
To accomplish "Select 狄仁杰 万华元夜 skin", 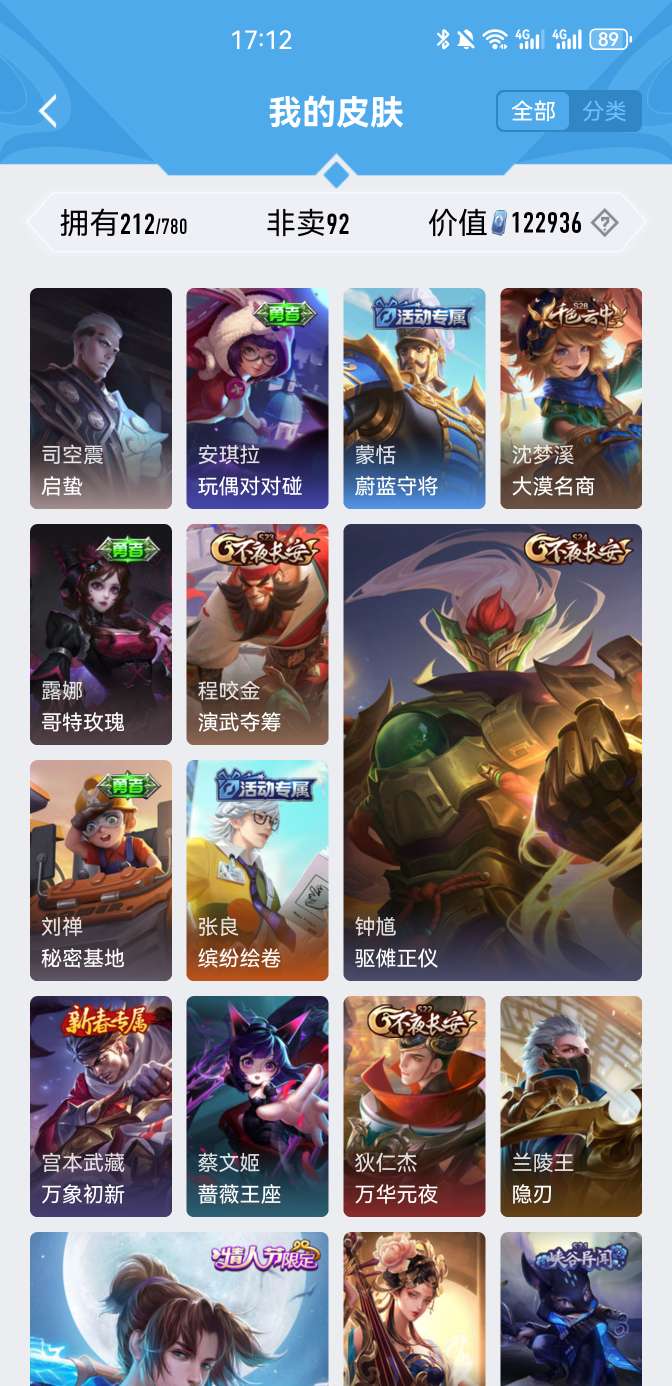I will click(x=414, y=1106).
